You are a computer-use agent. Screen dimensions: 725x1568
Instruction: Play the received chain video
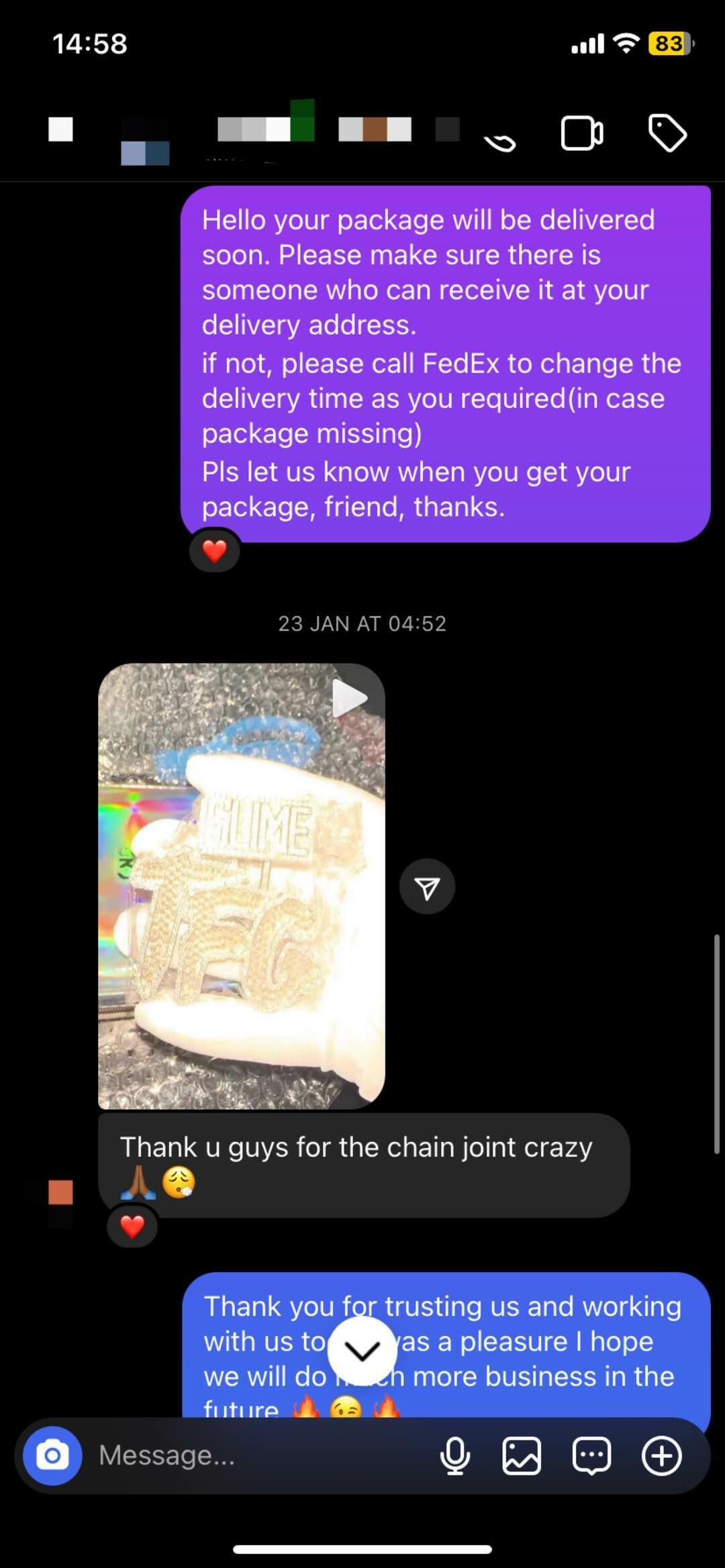click(x=242, y=886)
